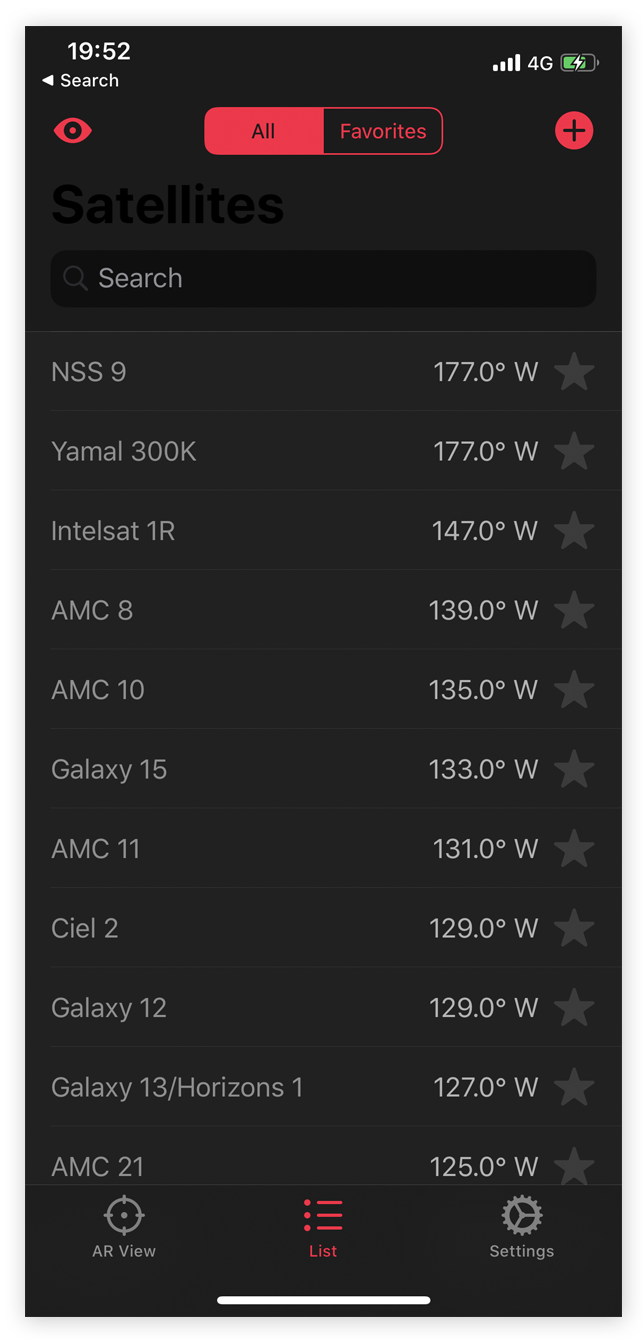Tap the star next to Ciel 2

coord(574,928)
